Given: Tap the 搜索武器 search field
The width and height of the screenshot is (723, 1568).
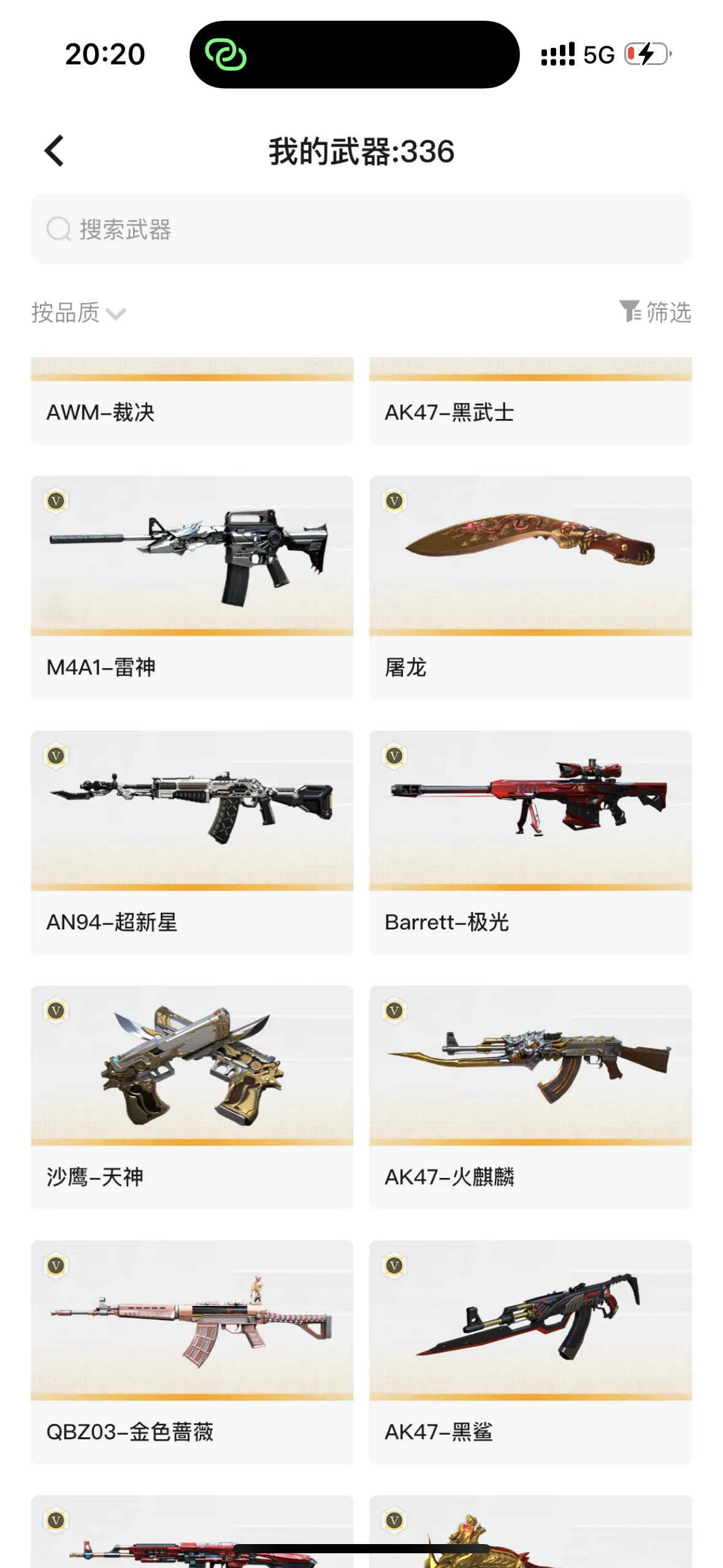Looking at the screenshot, I should tap(361, 229).
